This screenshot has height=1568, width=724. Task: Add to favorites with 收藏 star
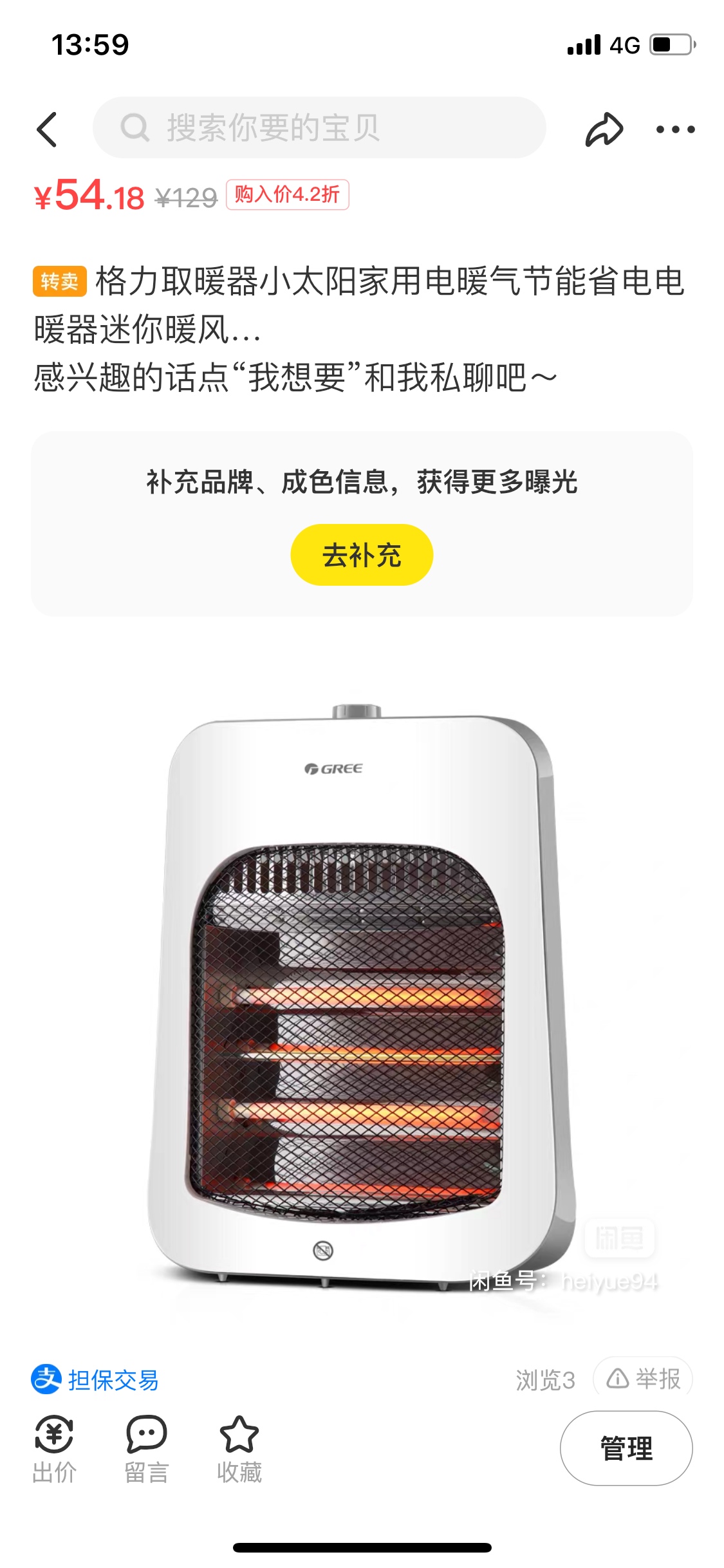[239, 1450]
